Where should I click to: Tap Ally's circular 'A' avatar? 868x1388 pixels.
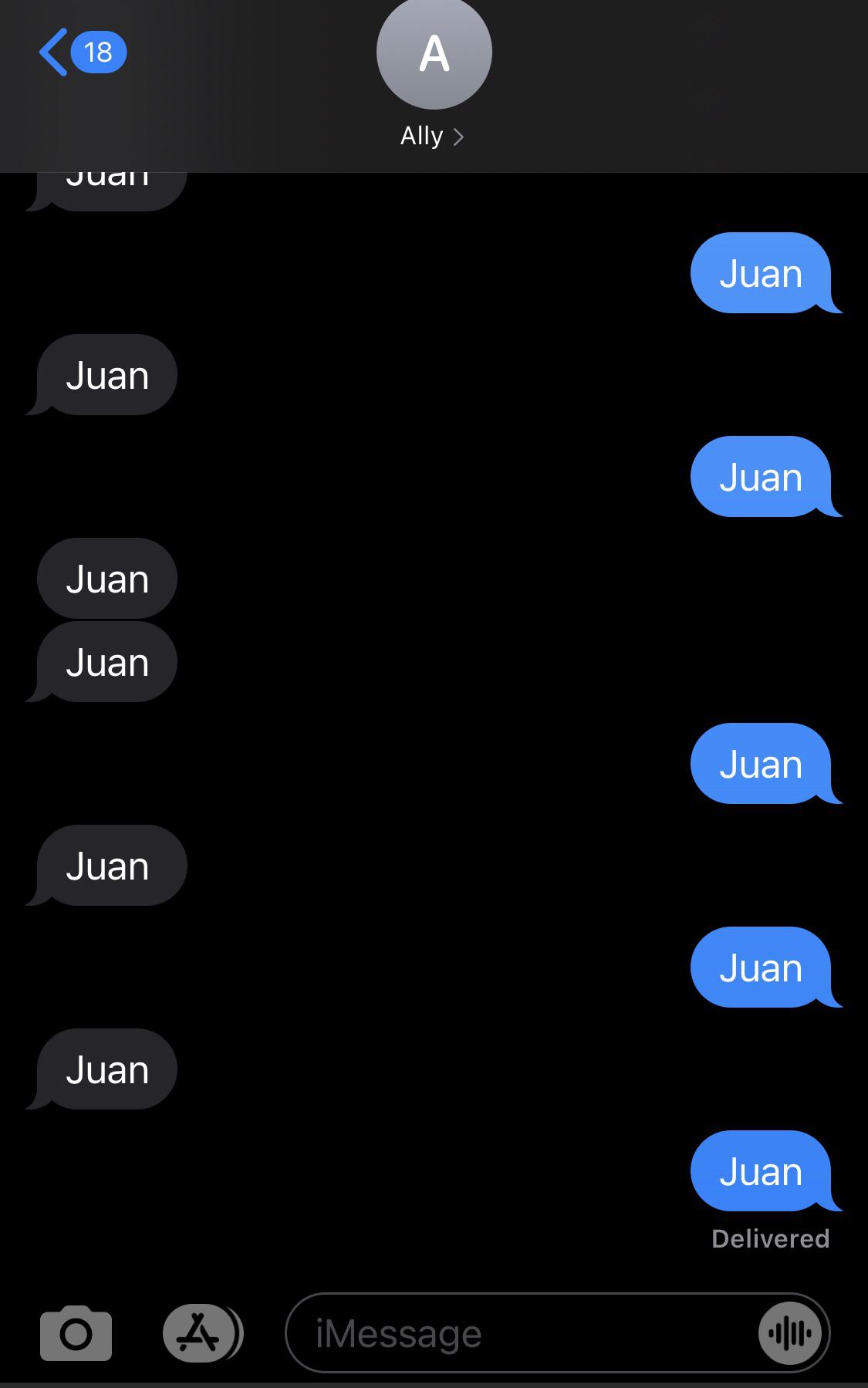[434, 52]
